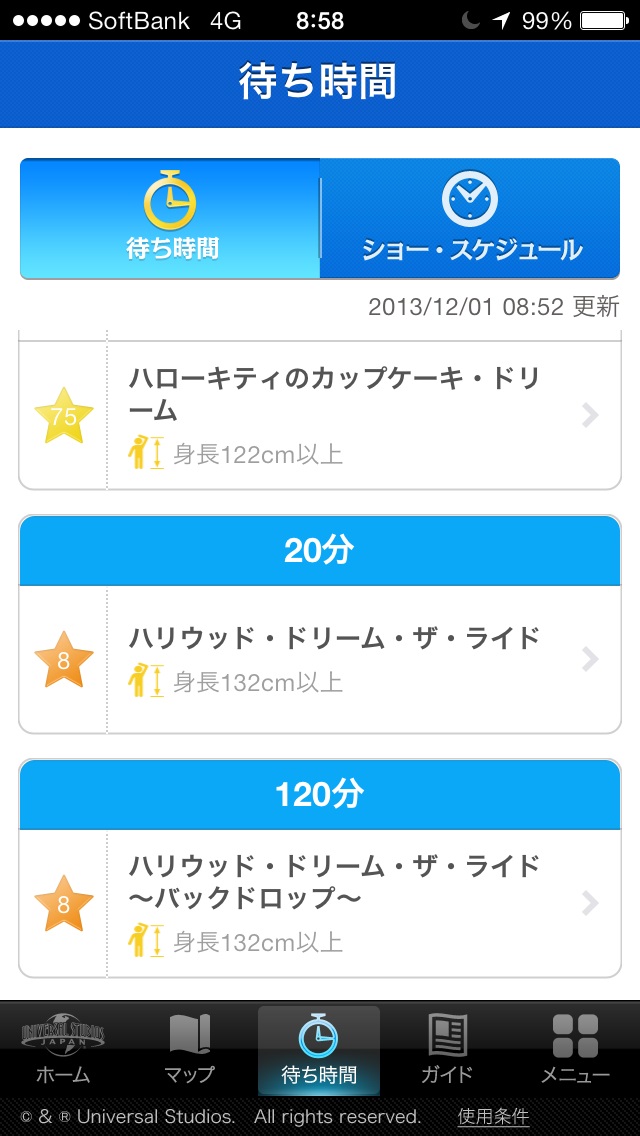640x1136 pixels.
Task: Open the 20分 ハリウッド・ドリーム・ザ・ライド row
Action: click(x=320, y=659)
